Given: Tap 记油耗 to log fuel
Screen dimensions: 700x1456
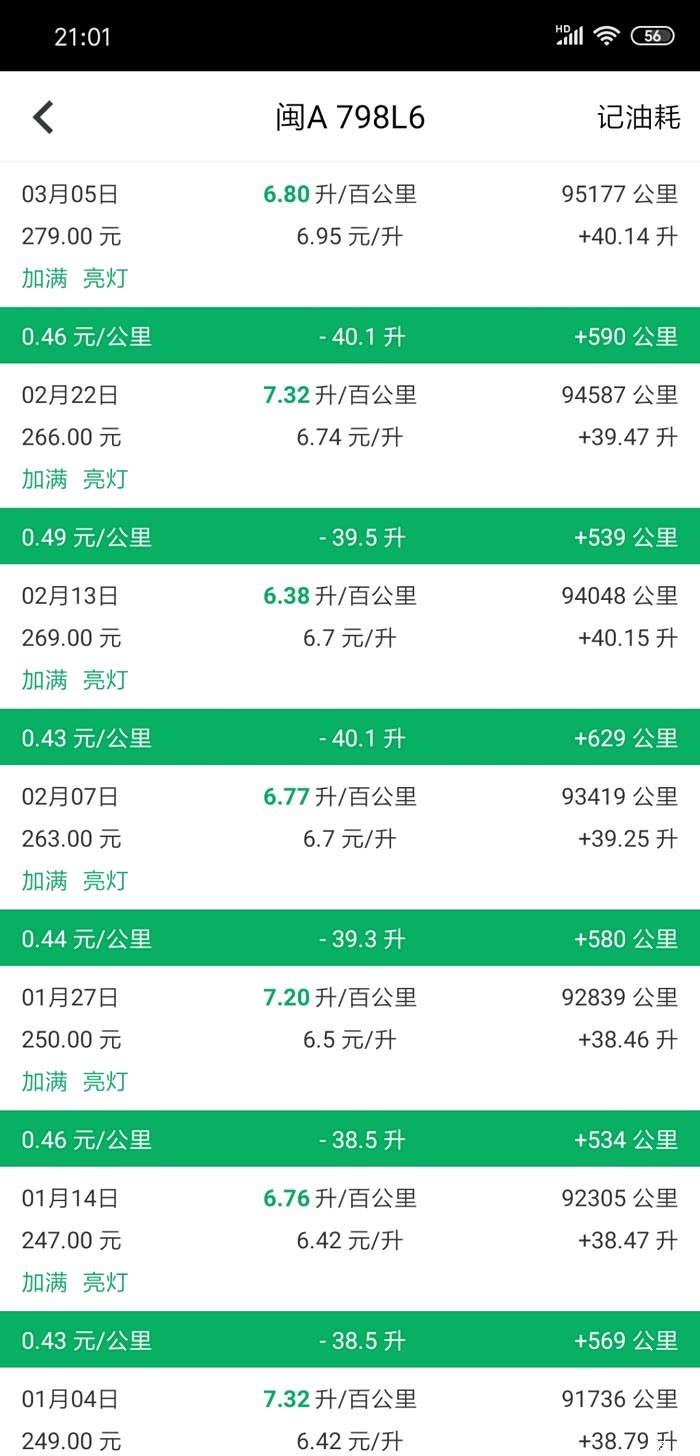Looking at the screenshot, I should [x=638, y=117].
